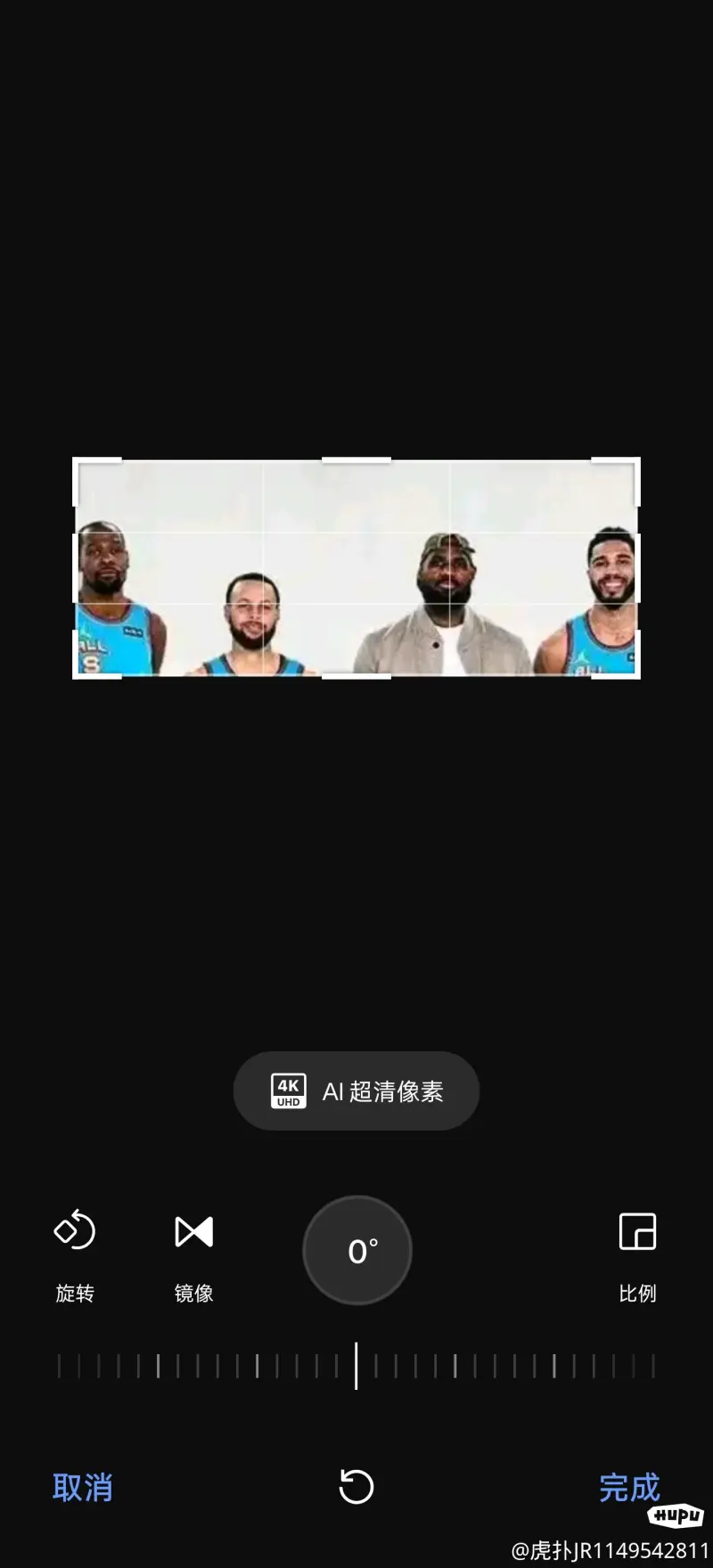The width and height of the screenshot is (713, 1568).
Task: Tap the AI 超清像素 enhance button
Action: point(356,1090)
